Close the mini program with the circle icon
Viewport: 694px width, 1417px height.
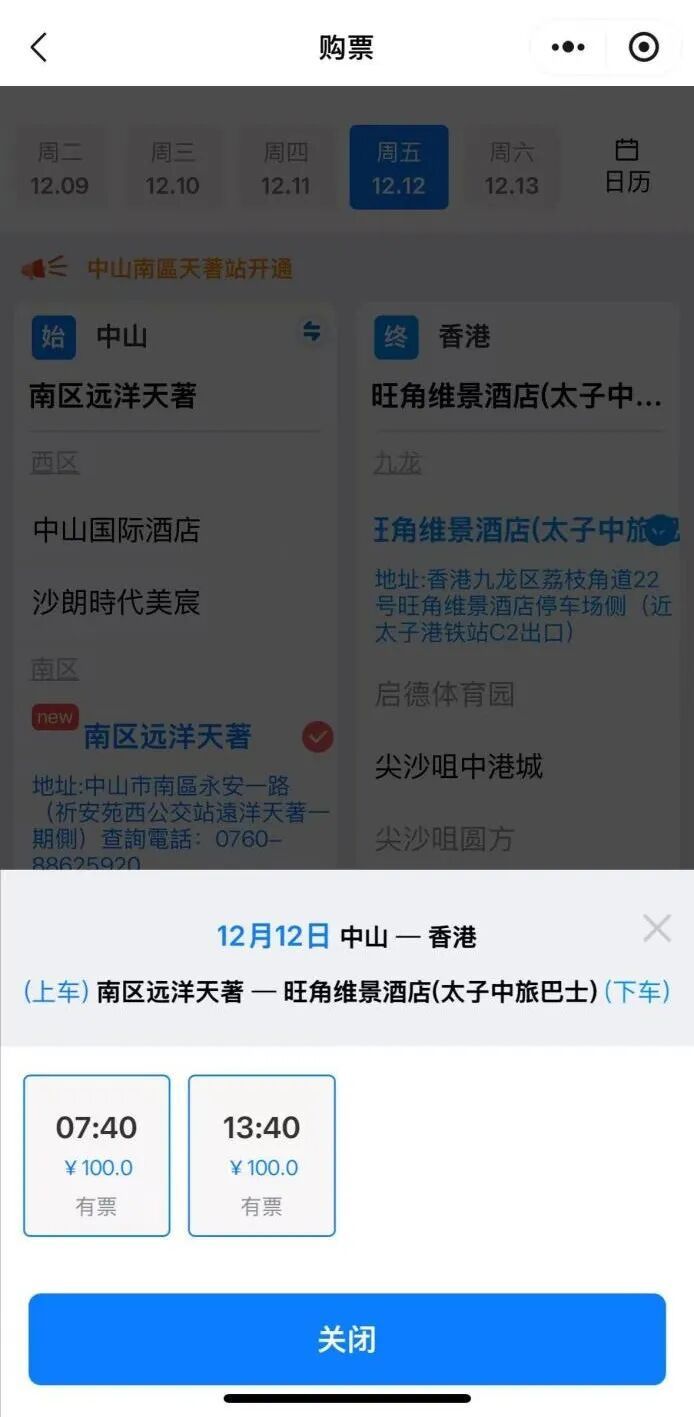click(643, 47)
